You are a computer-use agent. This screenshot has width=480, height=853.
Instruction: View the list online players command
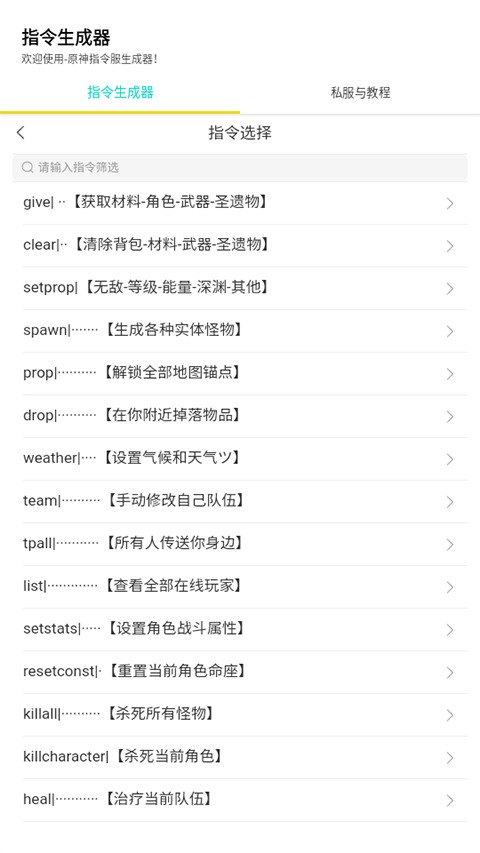(240, 586)
